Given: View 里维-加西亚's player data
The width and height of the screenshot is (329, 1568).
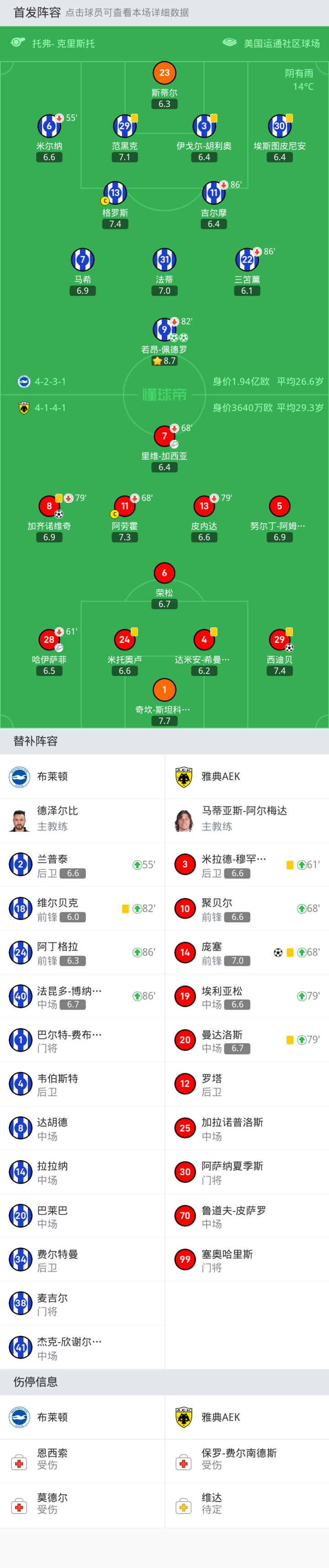Looking at the screenshot, I should (164, 436).
